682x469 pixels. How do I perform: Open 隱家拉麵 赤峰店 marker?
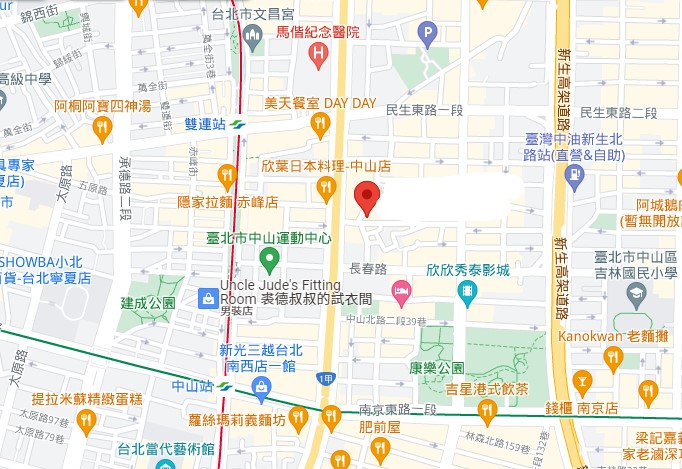[x=227, y=178]
